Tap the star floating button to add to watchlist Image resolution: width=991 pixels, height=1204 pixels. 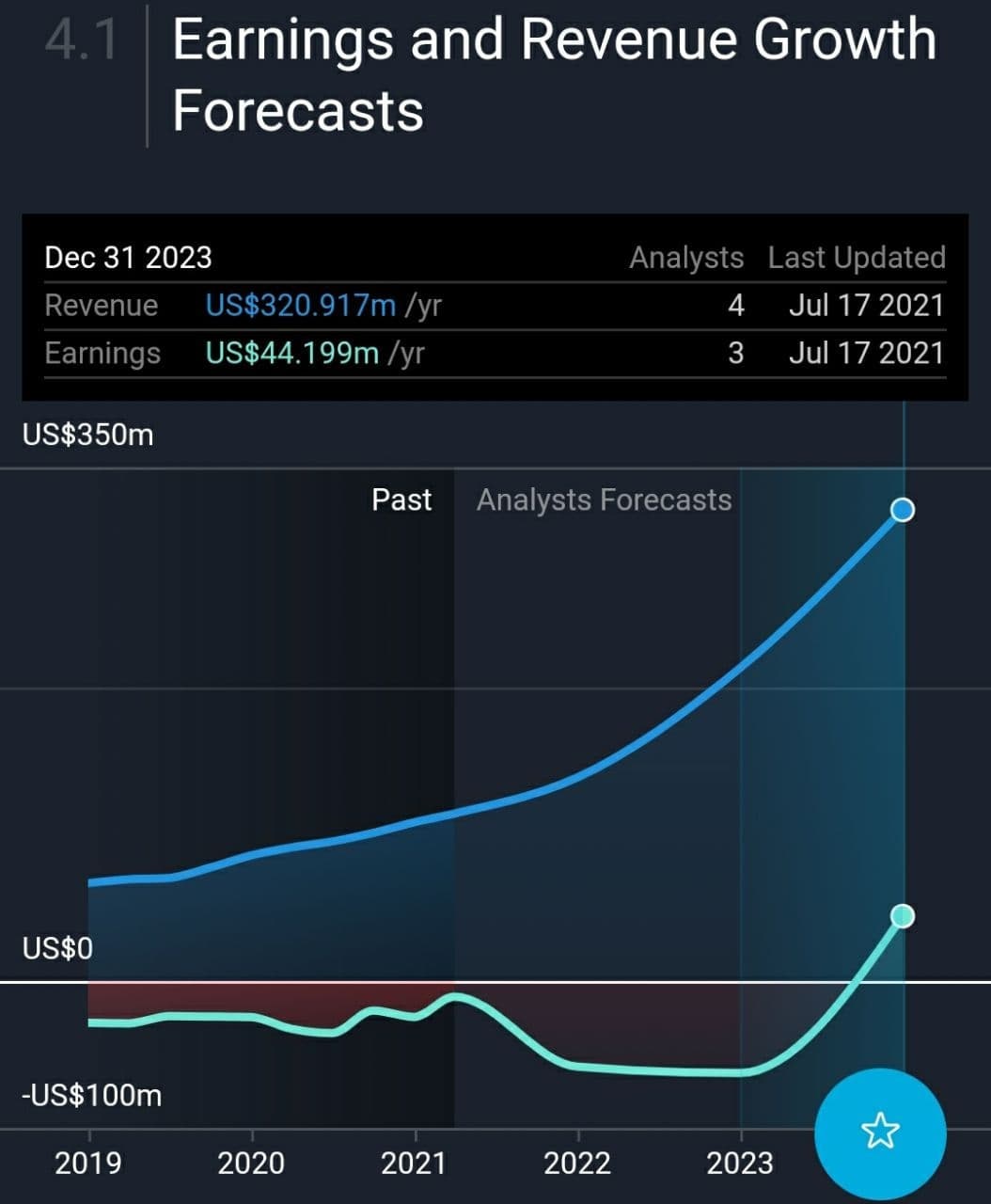point(880,1133)
